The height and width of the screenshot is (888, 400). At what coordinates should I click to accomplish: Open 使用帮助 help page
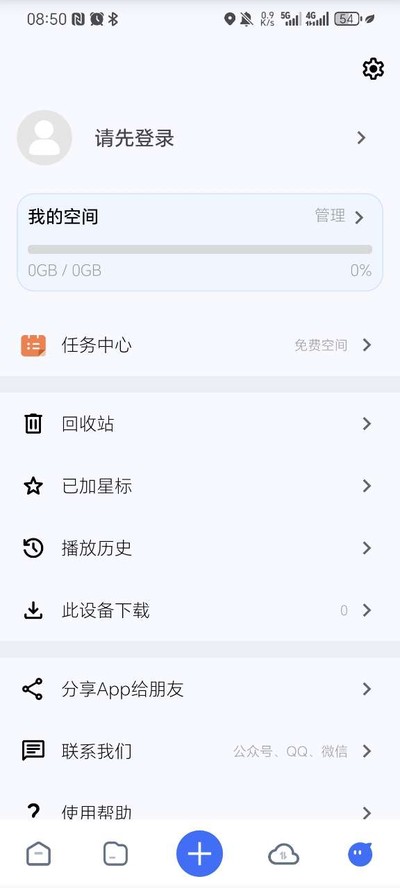coord(200,810)
